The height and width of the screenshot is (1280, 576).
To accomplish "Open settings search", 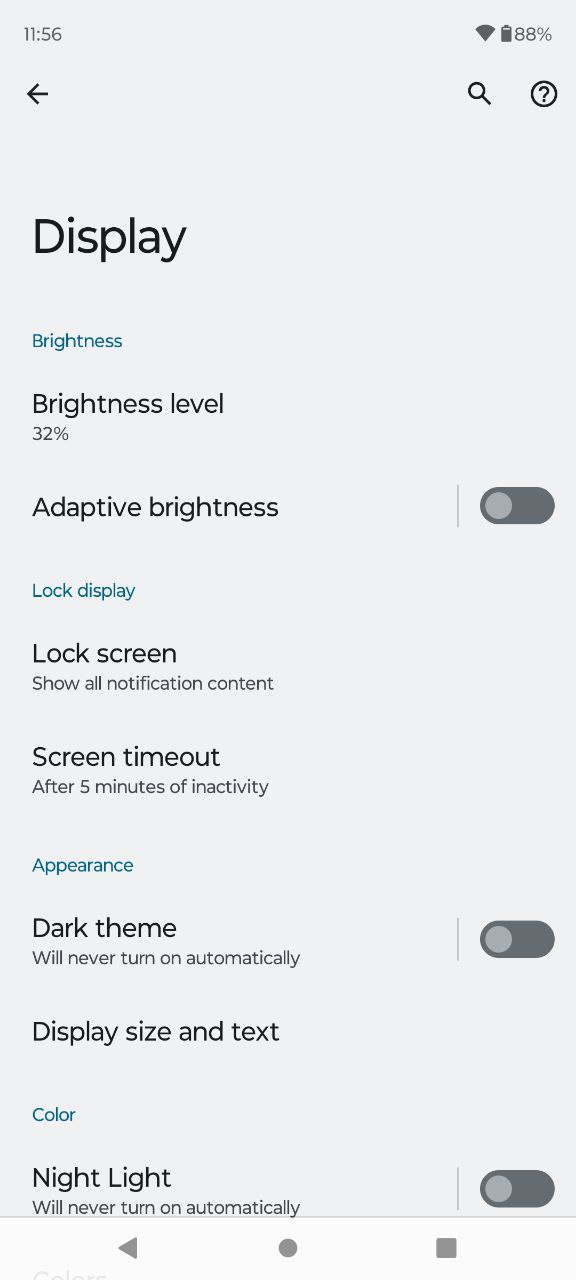I will 480,94.
